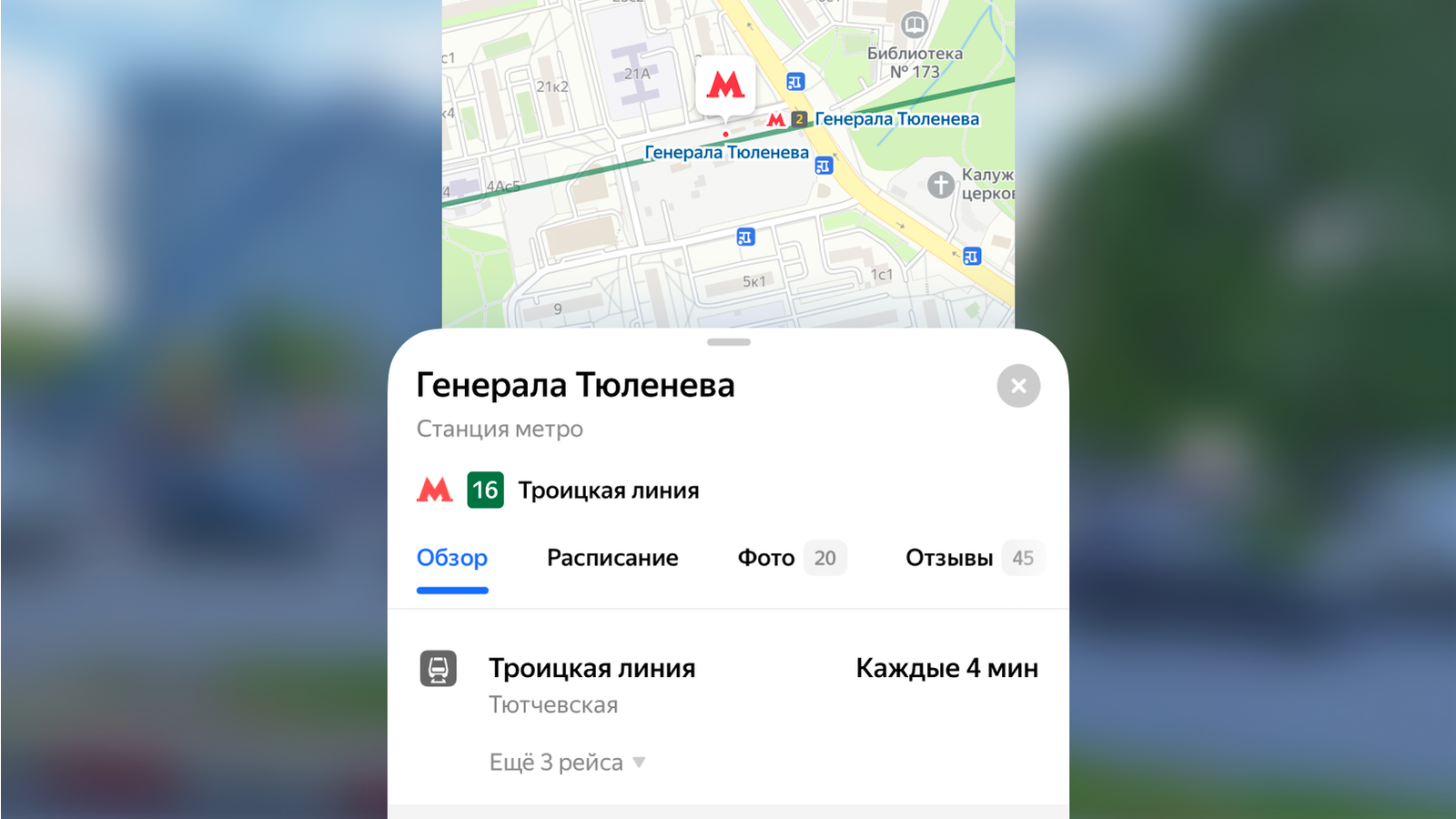Switch to the Расписание tab
1456x819 pixels.
click(612, 558)
